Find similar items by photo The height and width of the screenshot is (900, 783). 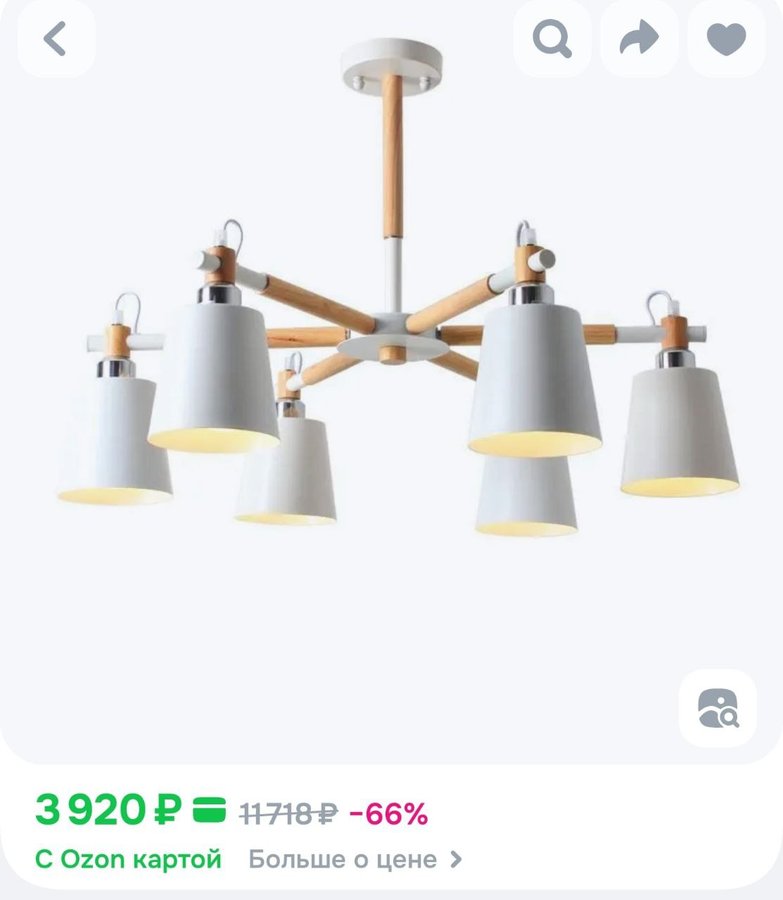717,708
